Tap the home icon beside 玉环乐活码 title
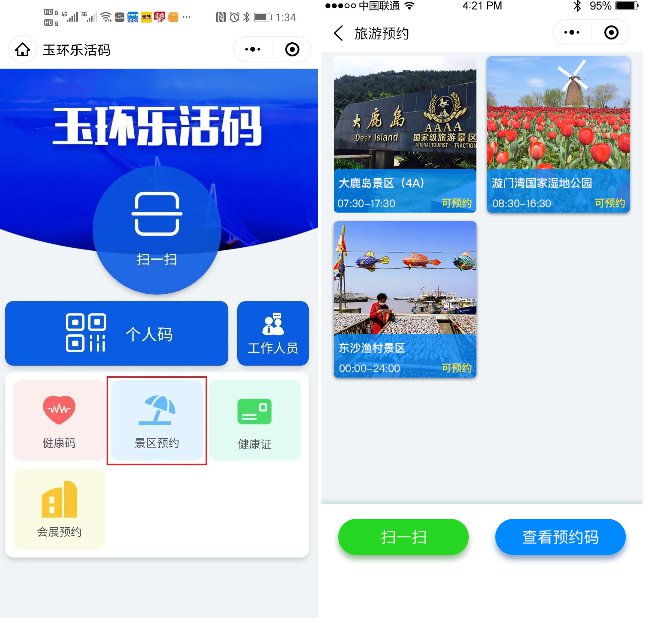Screen dimensions: 650x618 pos(22,50)
